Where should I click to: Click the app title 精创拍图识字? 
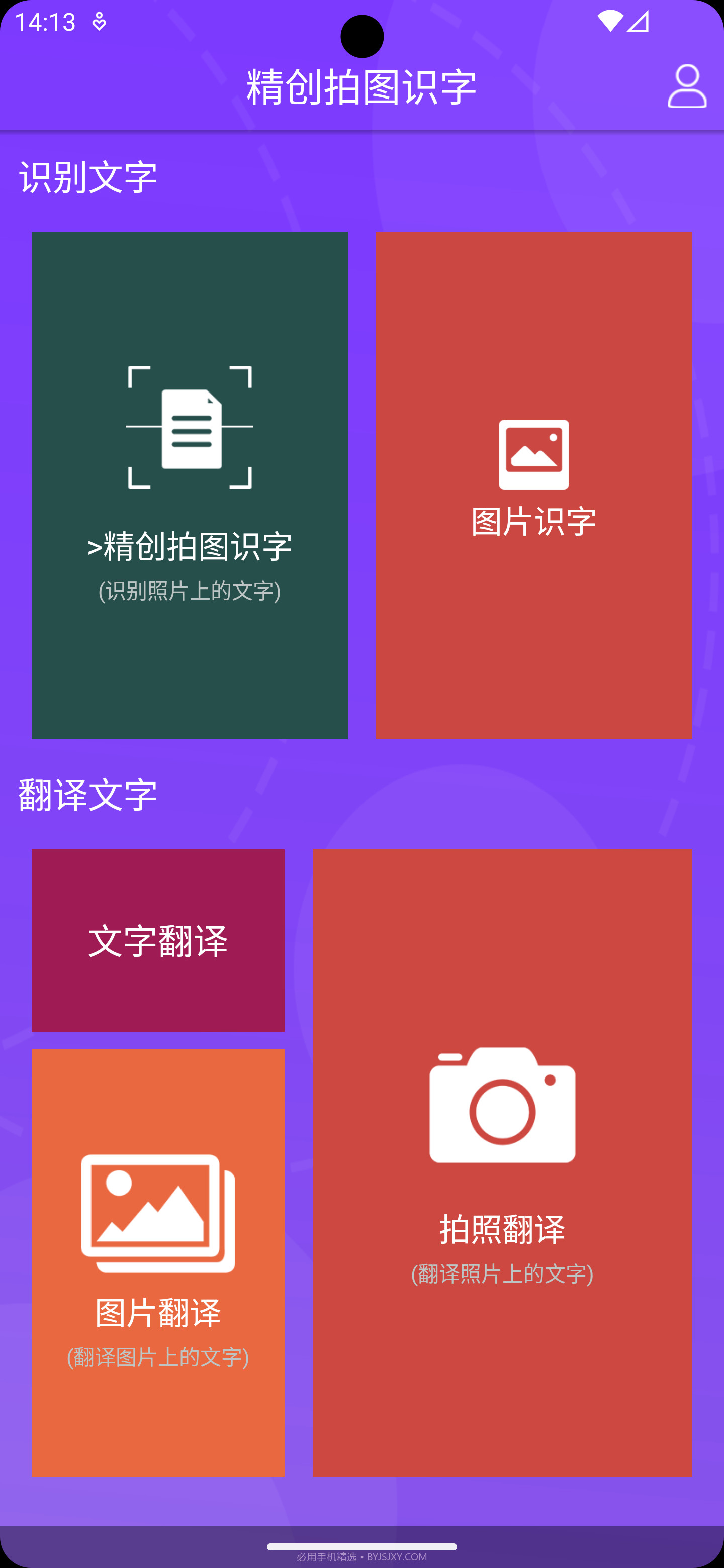pyautogui.click(x=361, y=85)
